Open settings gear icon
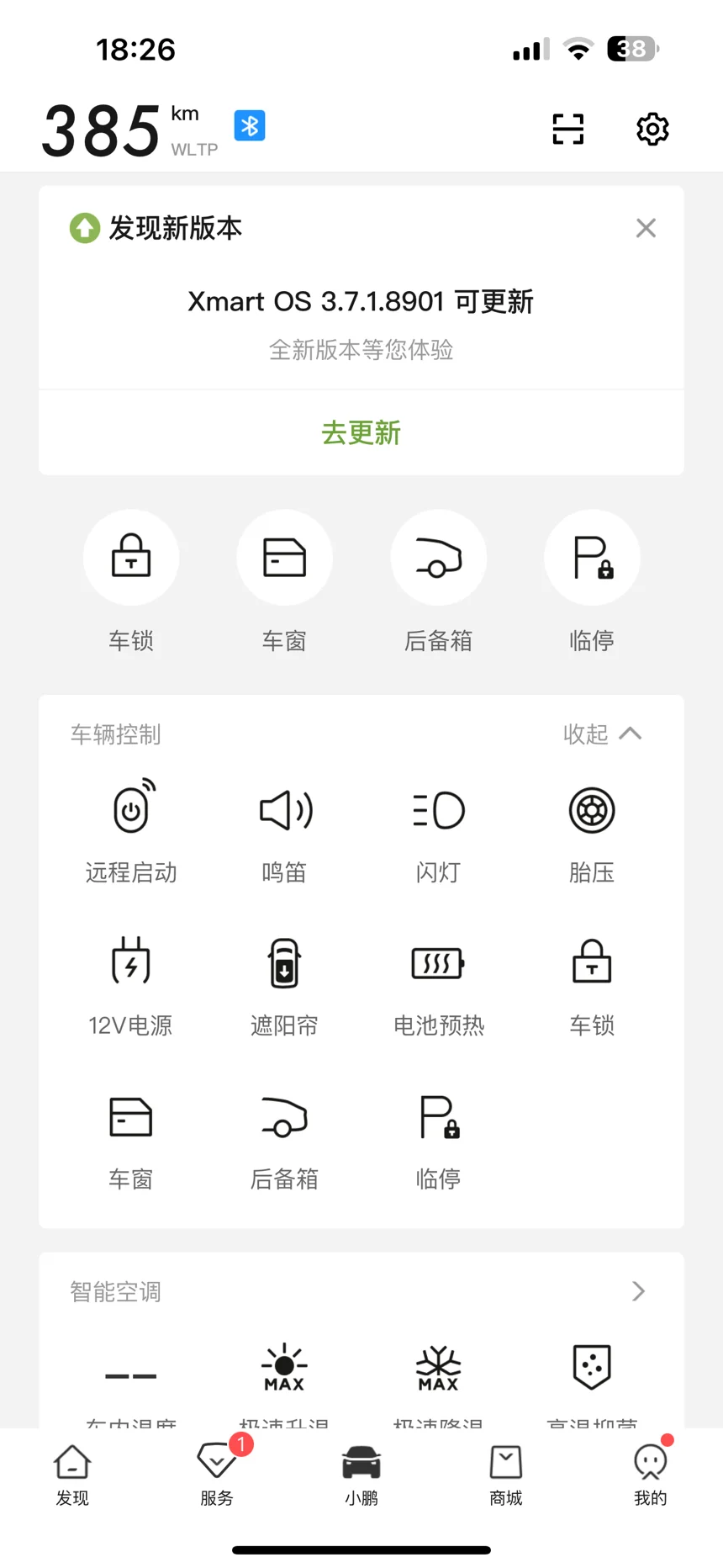The height and width of the screenshot is (1568, 723). pyautogui.click(x=652, y=129)
